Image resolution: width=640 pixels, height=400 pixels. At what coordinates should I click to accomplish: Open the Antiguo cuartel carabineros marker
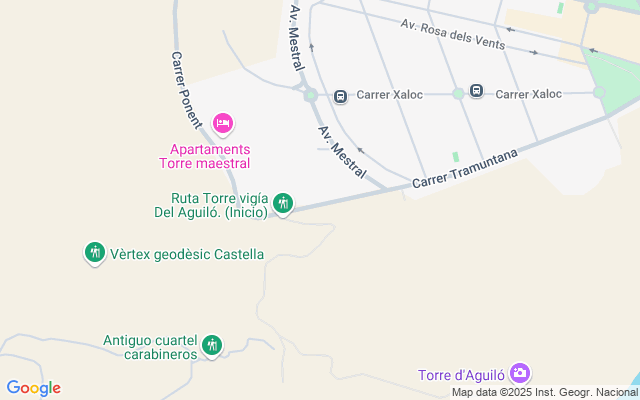[212, 346]
